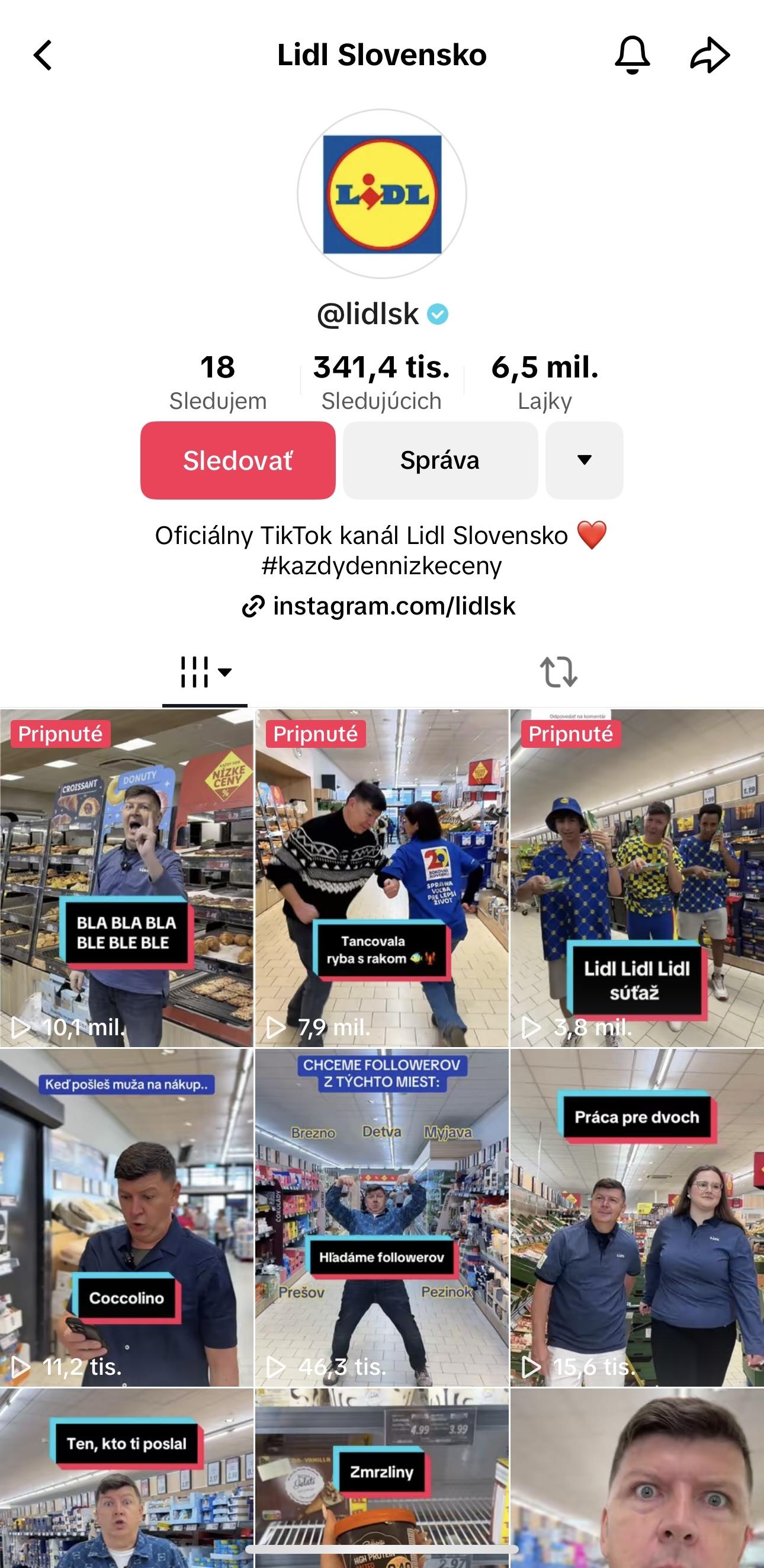Expand the suggested accounts dropdown arrow
Image resolution: width=764 pixels, height=1568 pixels.
pyautogui.click(x=584, y=460)
